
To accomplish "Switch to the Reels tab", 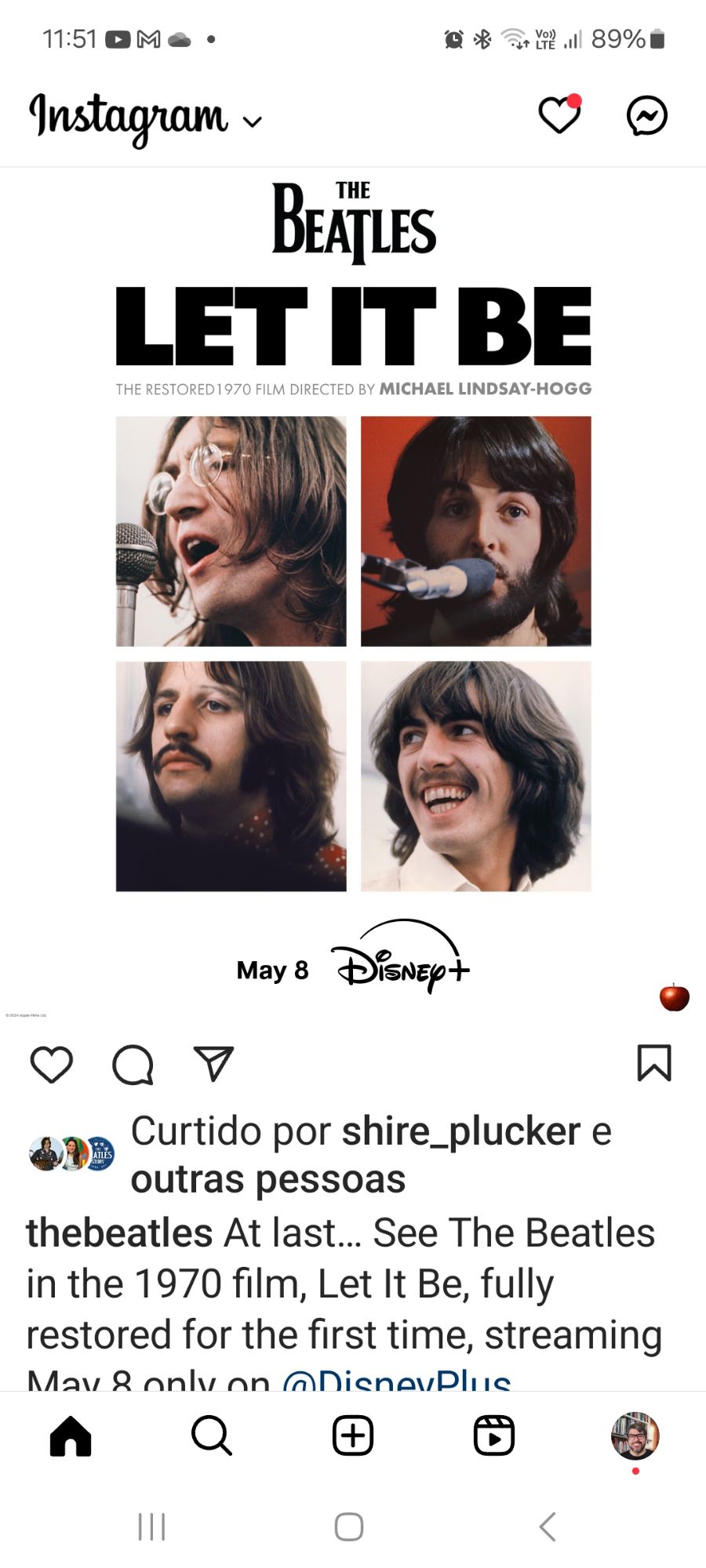I will point(494,1436).
